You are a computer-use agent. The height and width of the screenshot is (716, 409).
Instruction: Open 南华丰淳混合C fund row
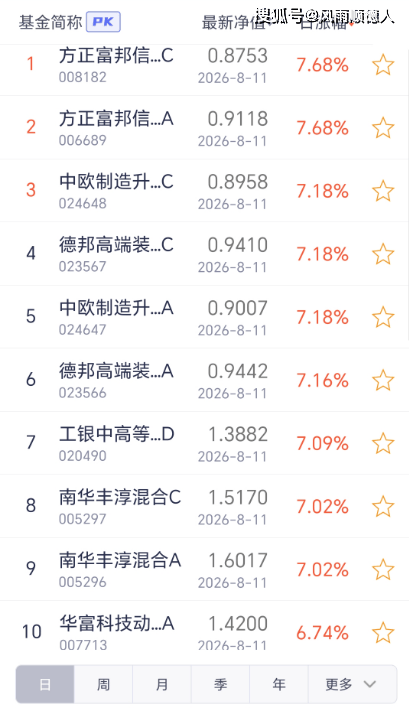coord(204,506)
